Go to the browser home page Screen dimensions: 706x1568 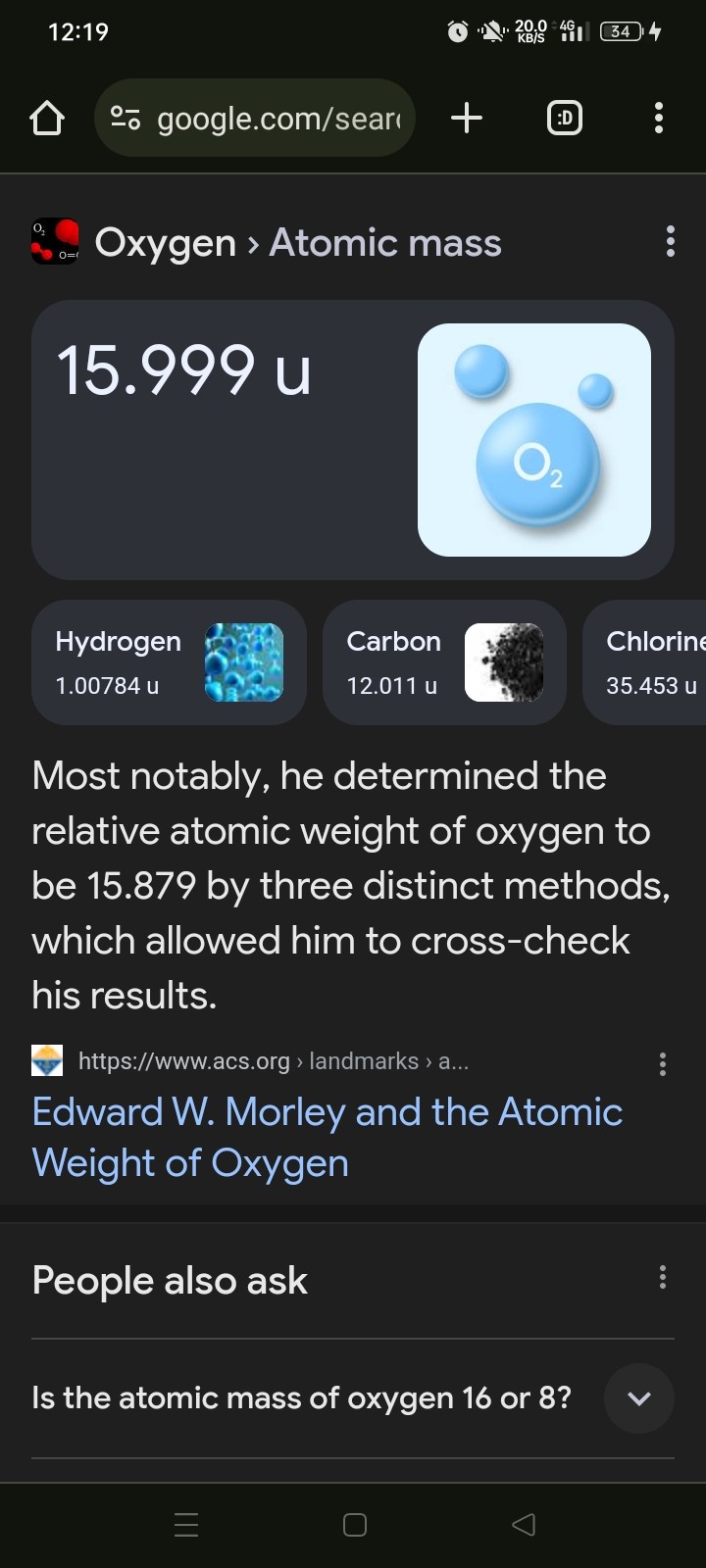tap(47, 119)
